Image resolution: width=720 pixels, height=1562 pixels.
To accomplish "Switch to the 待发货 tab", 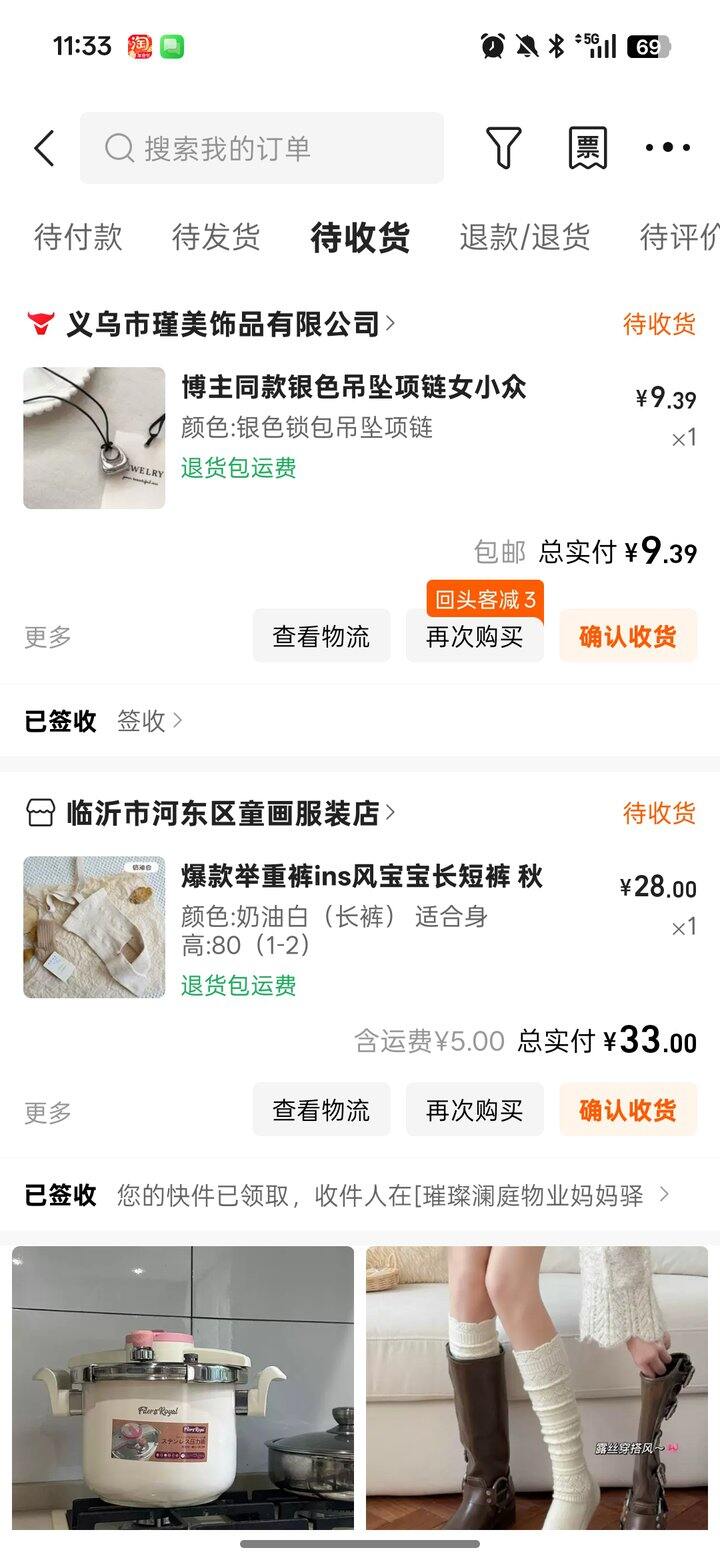I will (216, 238).
